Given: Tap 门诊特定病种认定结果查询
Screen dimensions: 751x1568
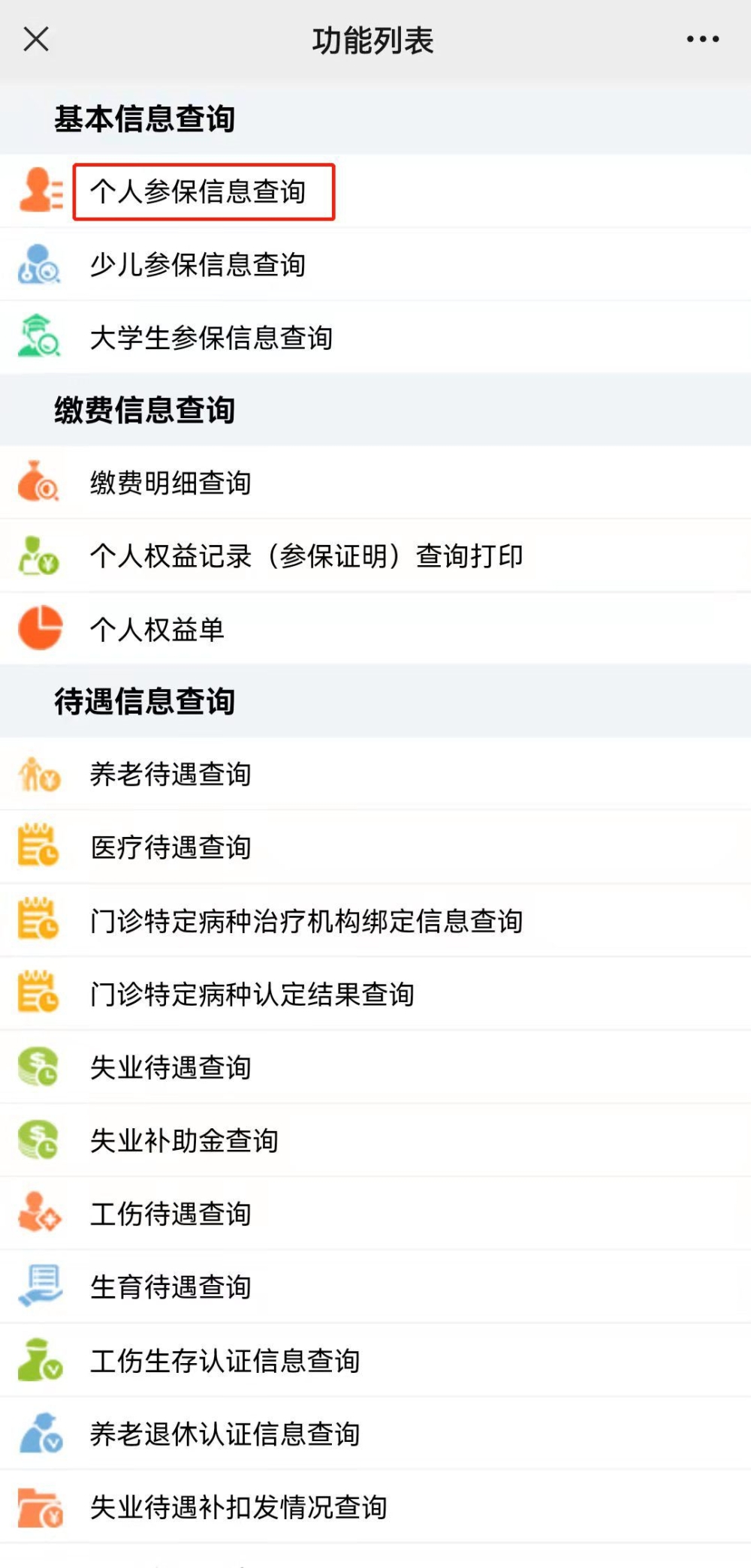Looking at the screenshot, I should (x=375, y=994).
